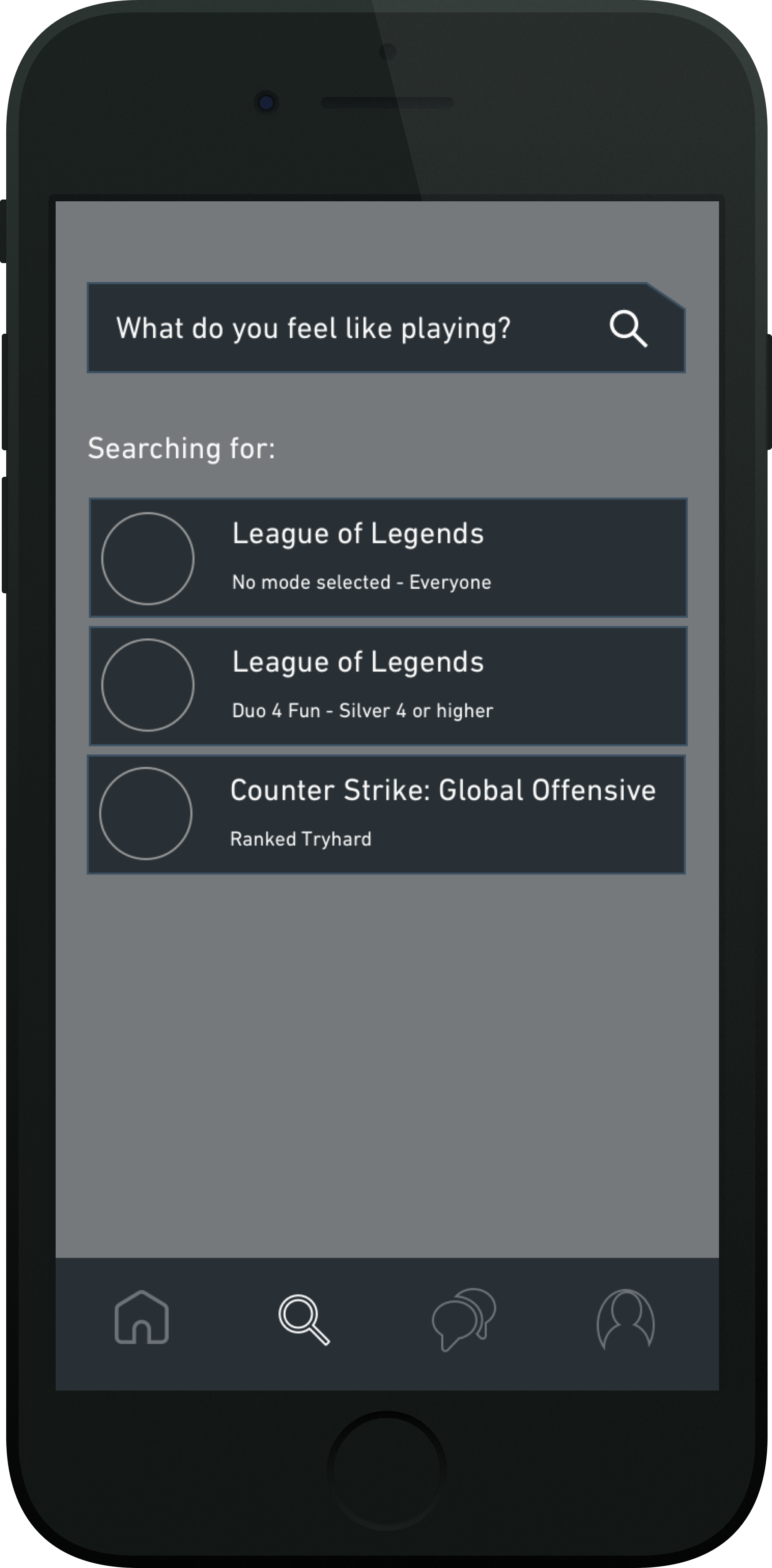
Task: Select the Search tab in the bottom bar
Action: [304, 1319]
